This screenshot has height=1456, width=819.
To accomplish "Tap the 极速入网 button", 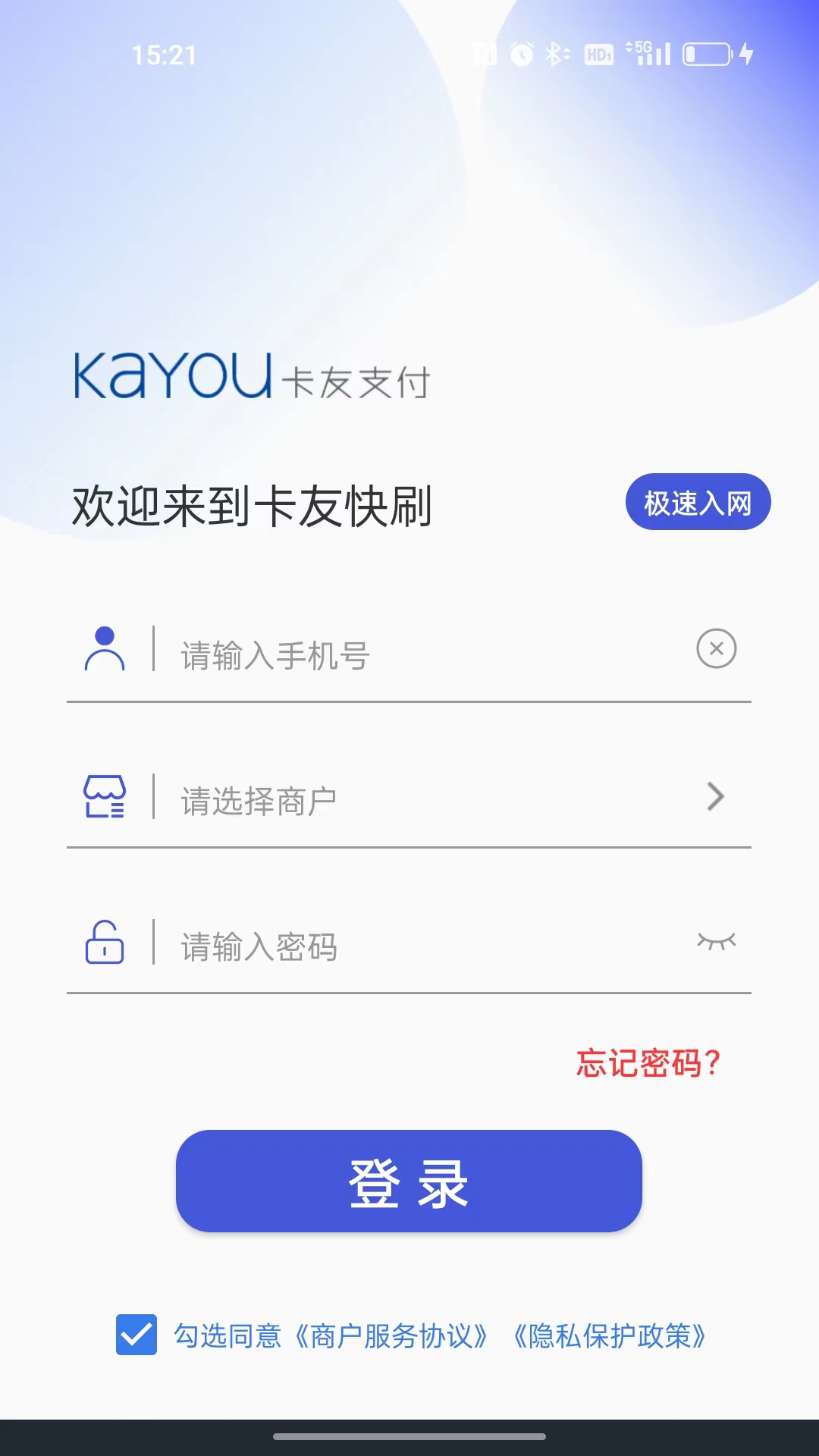I will [698, 502].
